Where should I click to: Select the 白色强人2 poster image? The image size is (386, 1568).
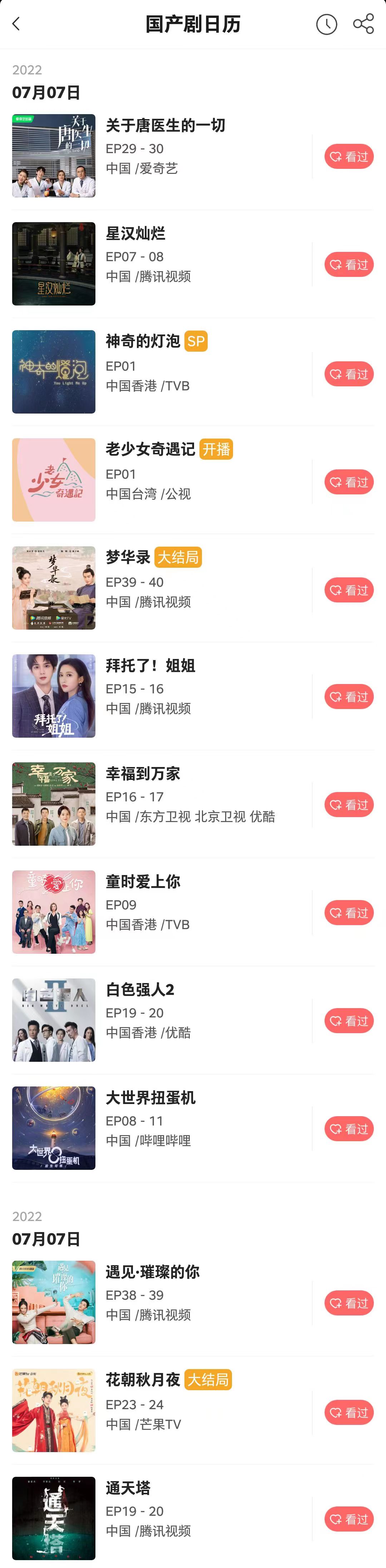pyautogui.click(x=54, y=1020)
